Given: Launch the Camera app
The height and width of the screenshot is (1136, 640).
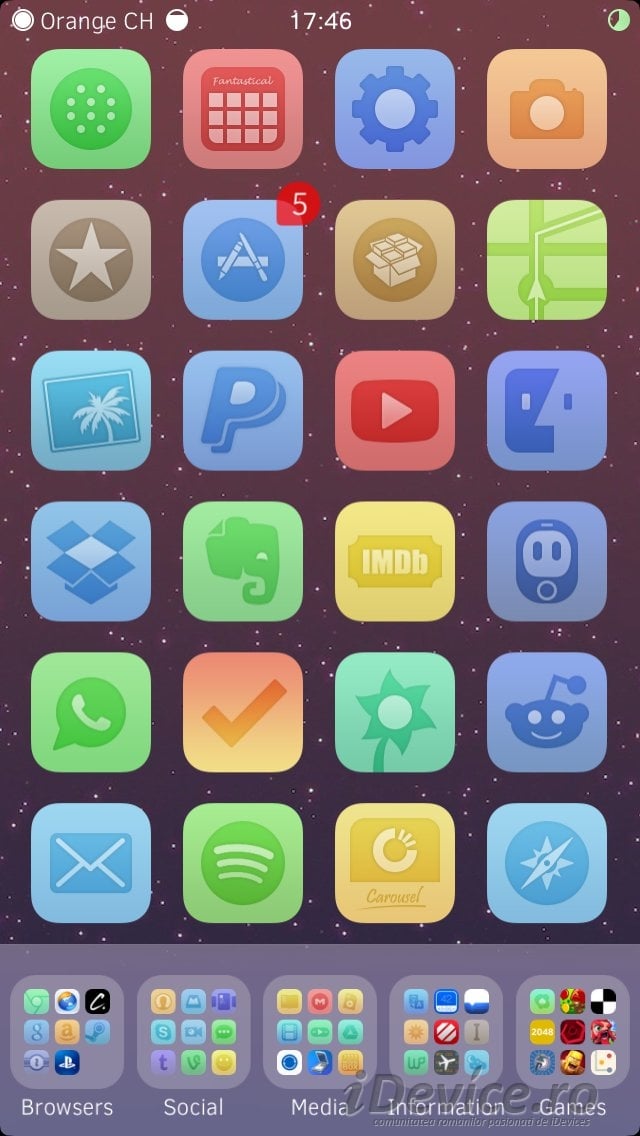Looking at the screenshot, I should point(547,109).
